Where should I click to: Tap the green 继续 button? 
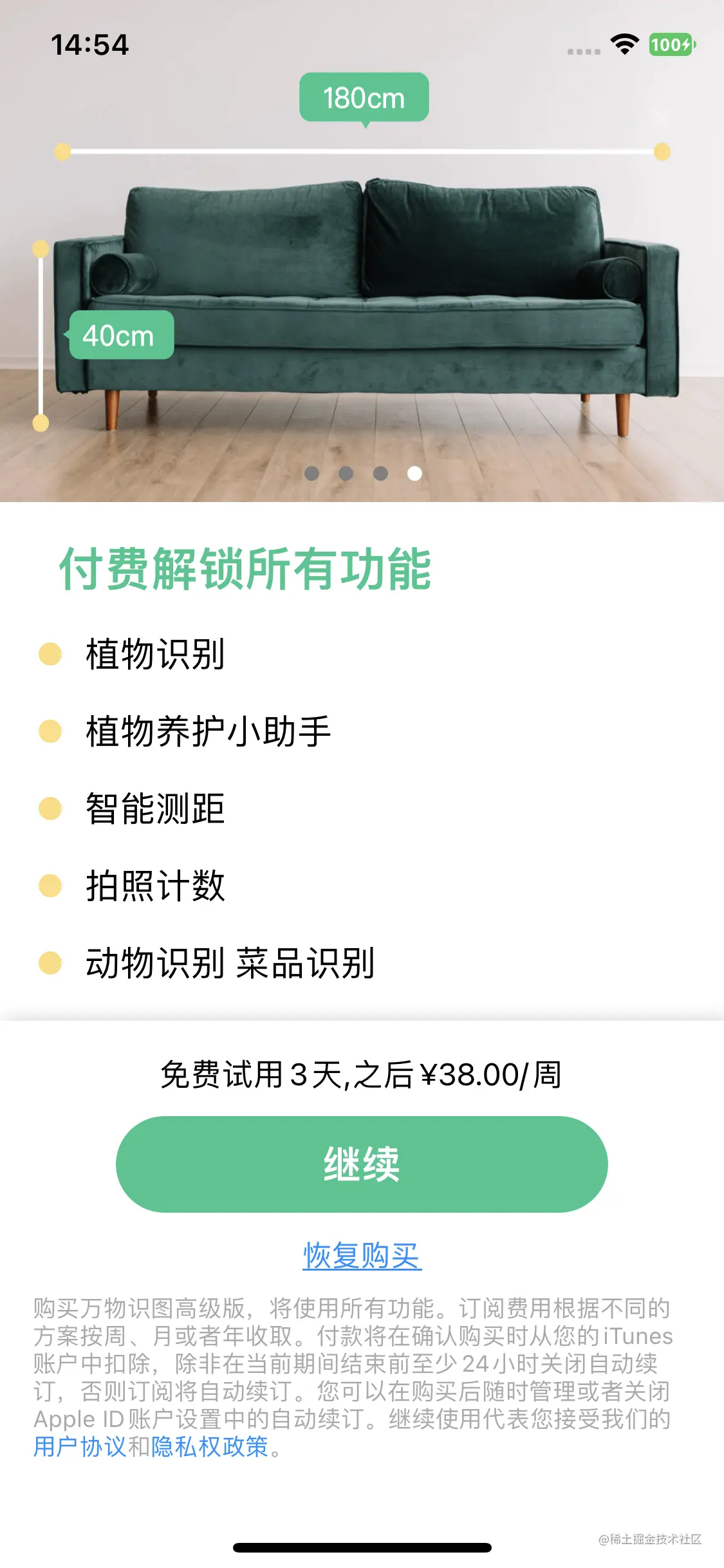coord(362,1164)
